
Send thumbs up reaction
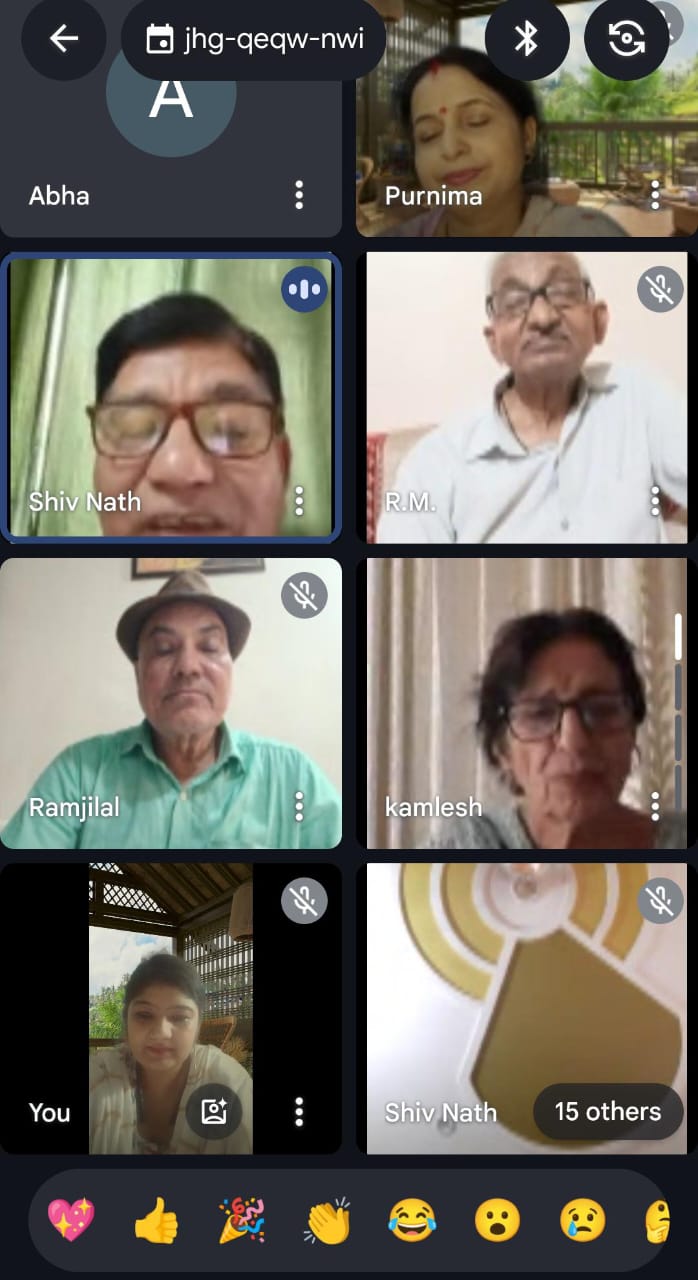(156, 1222)
